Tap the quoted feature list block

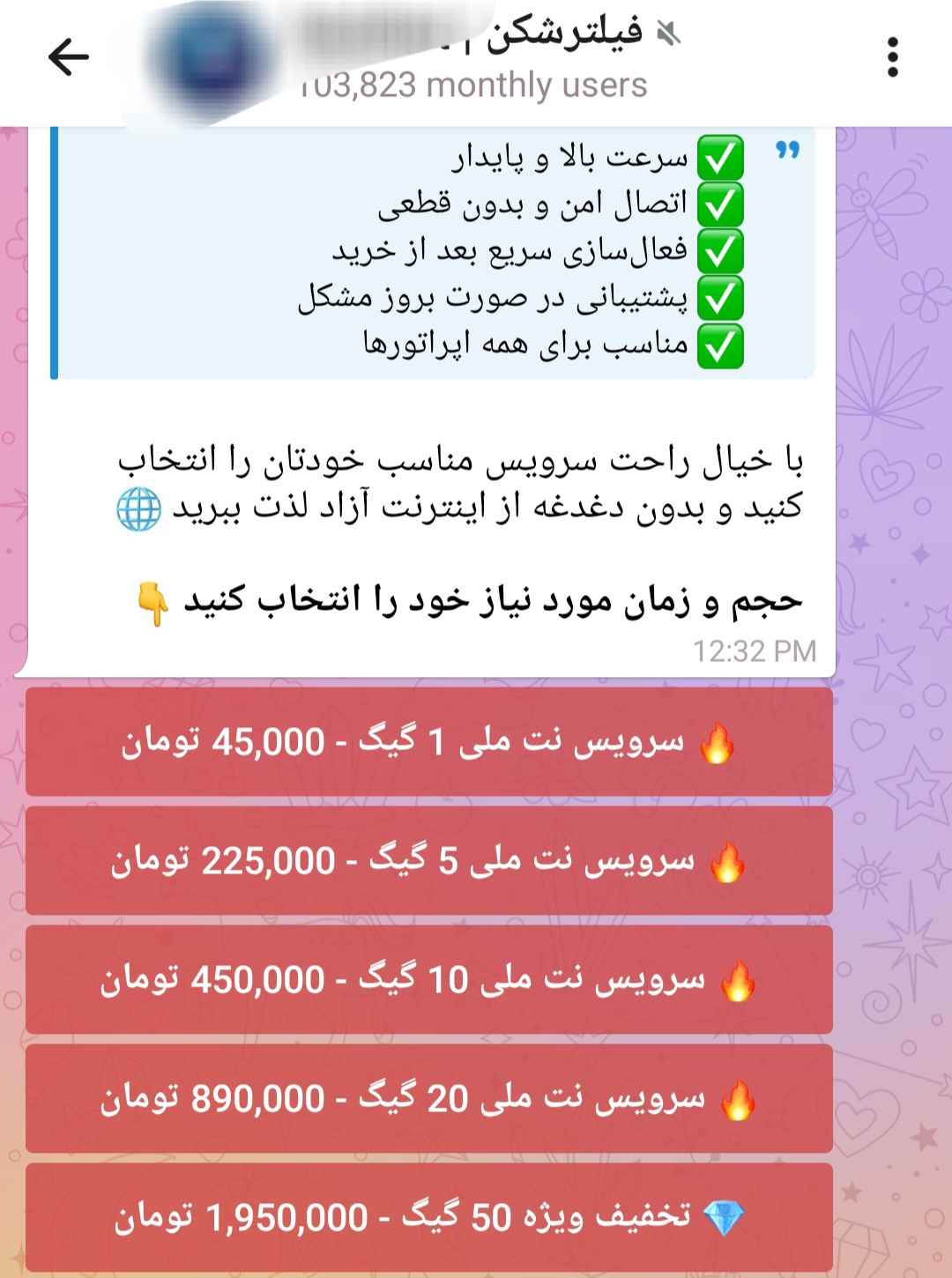pyautogui.click(x=433, y=254)
